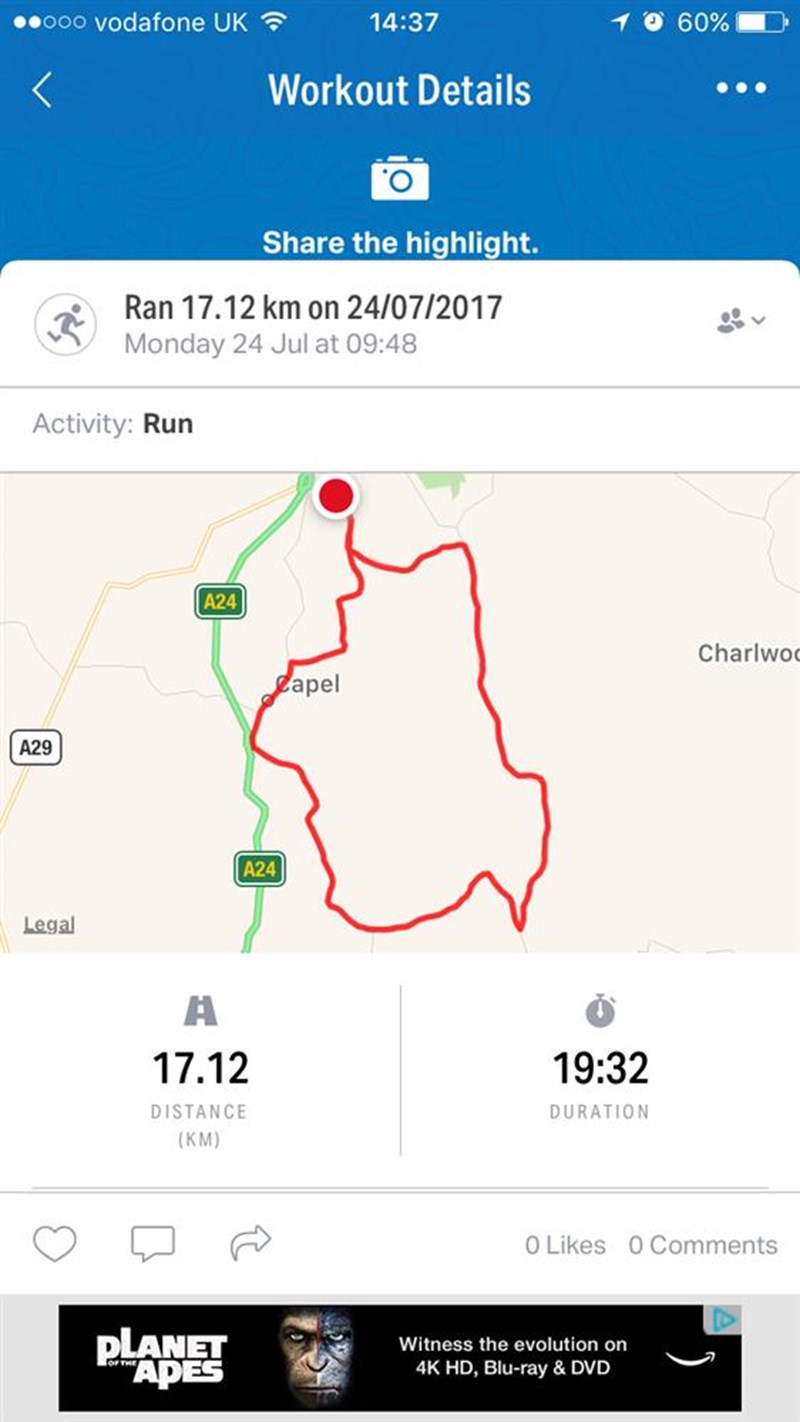Open the three-dot overflow menu
Image resolution: width=800 pixels, height=1422 pixels.
click(x=741, y=89)
